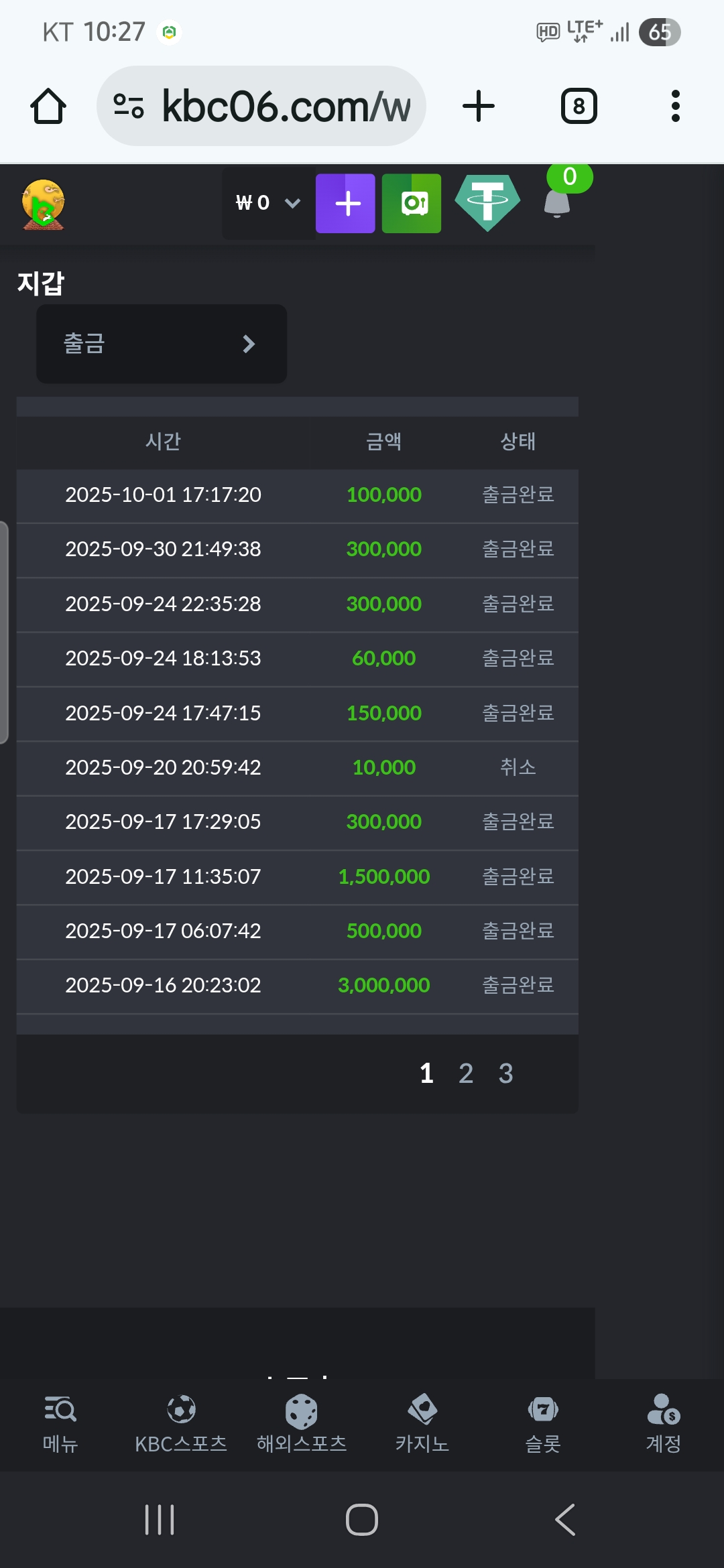724x1568 pixels.
Task: Tap the kbc06.com address bar
Action: click(x=261, y=107)
